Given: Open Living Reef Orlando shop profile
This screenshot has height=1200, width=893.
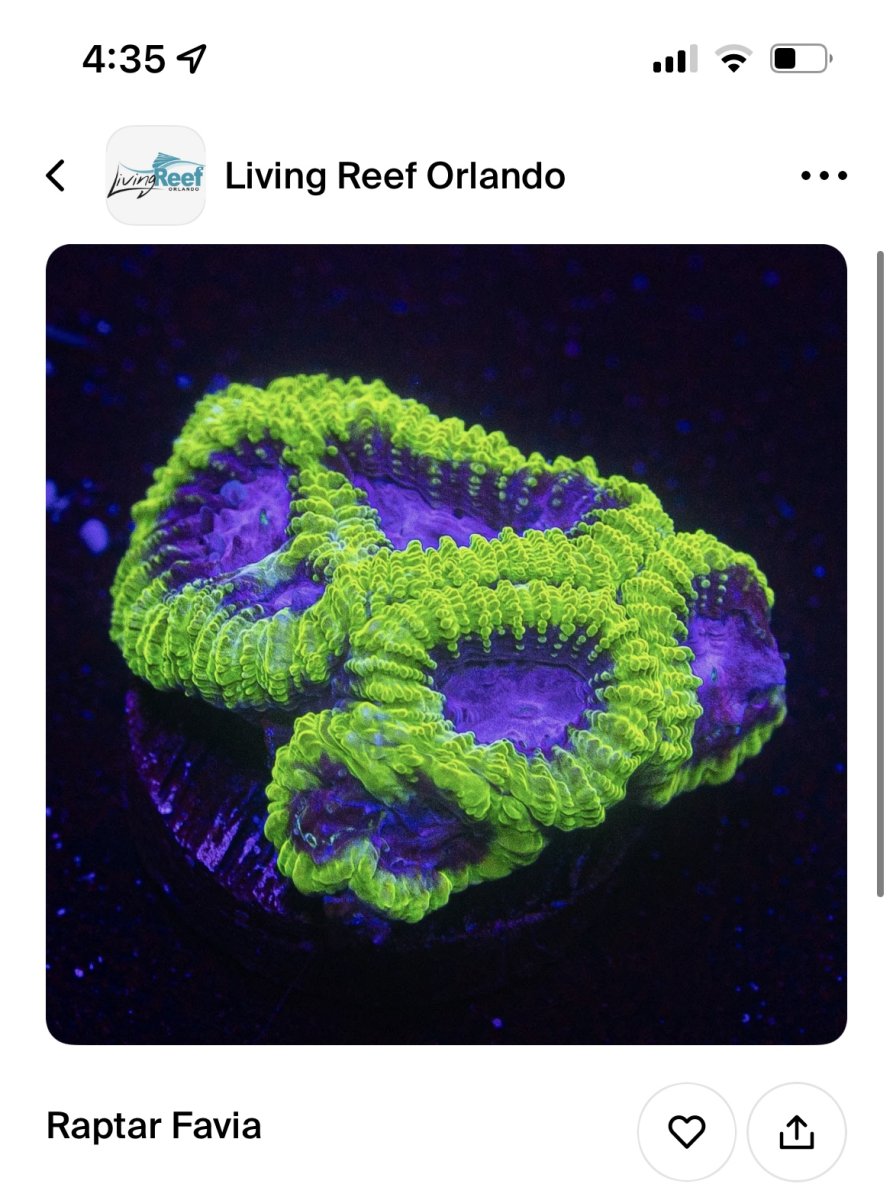Looking at the screenshot, I should click(394, 177).
